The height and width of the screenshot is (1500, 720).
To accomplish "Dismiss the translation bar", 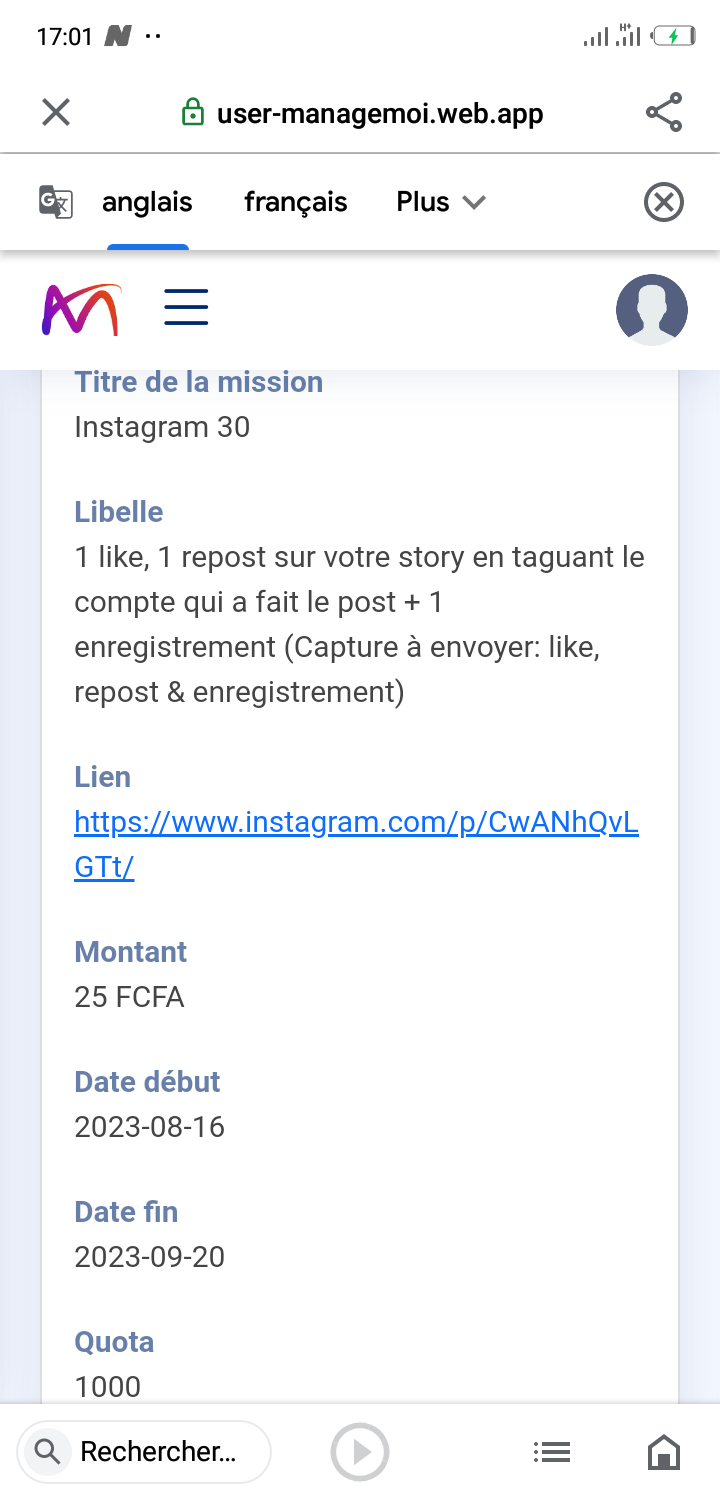I will point(663,202).
